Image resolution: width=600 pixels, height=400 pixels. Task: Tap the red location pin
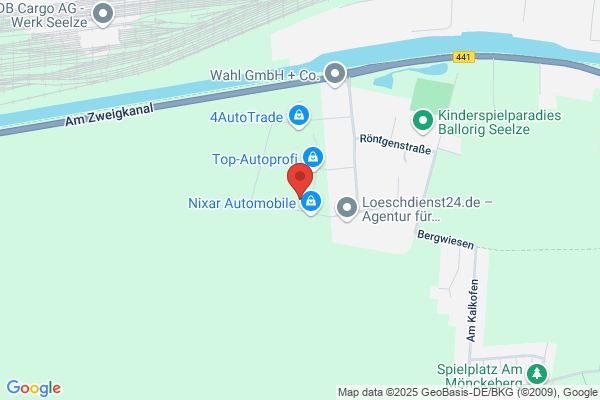(x=300, y=180)
